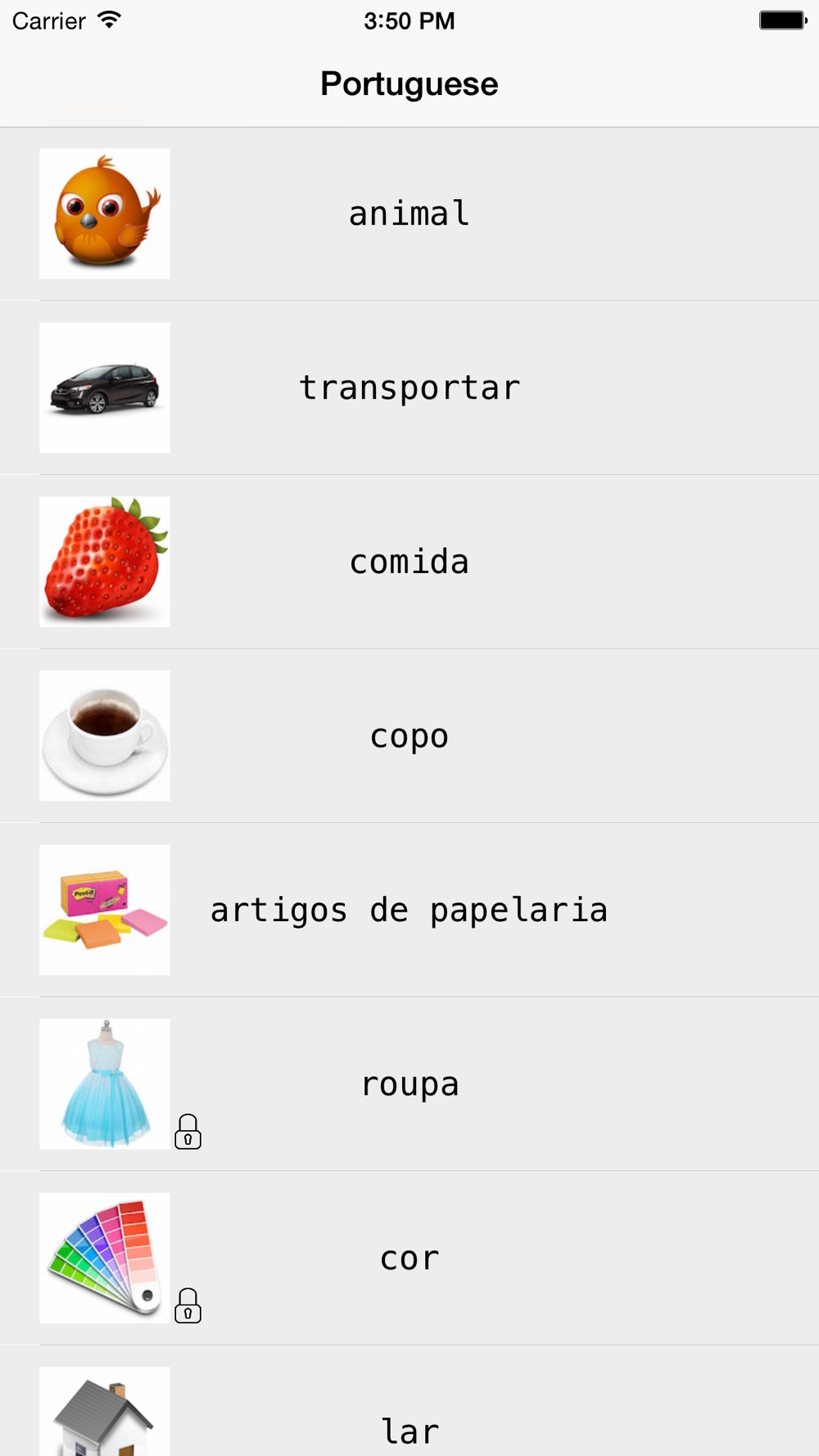This screenshot has height=1456, width=819.
Task: Choose the copo category
Action: (409, 735)
